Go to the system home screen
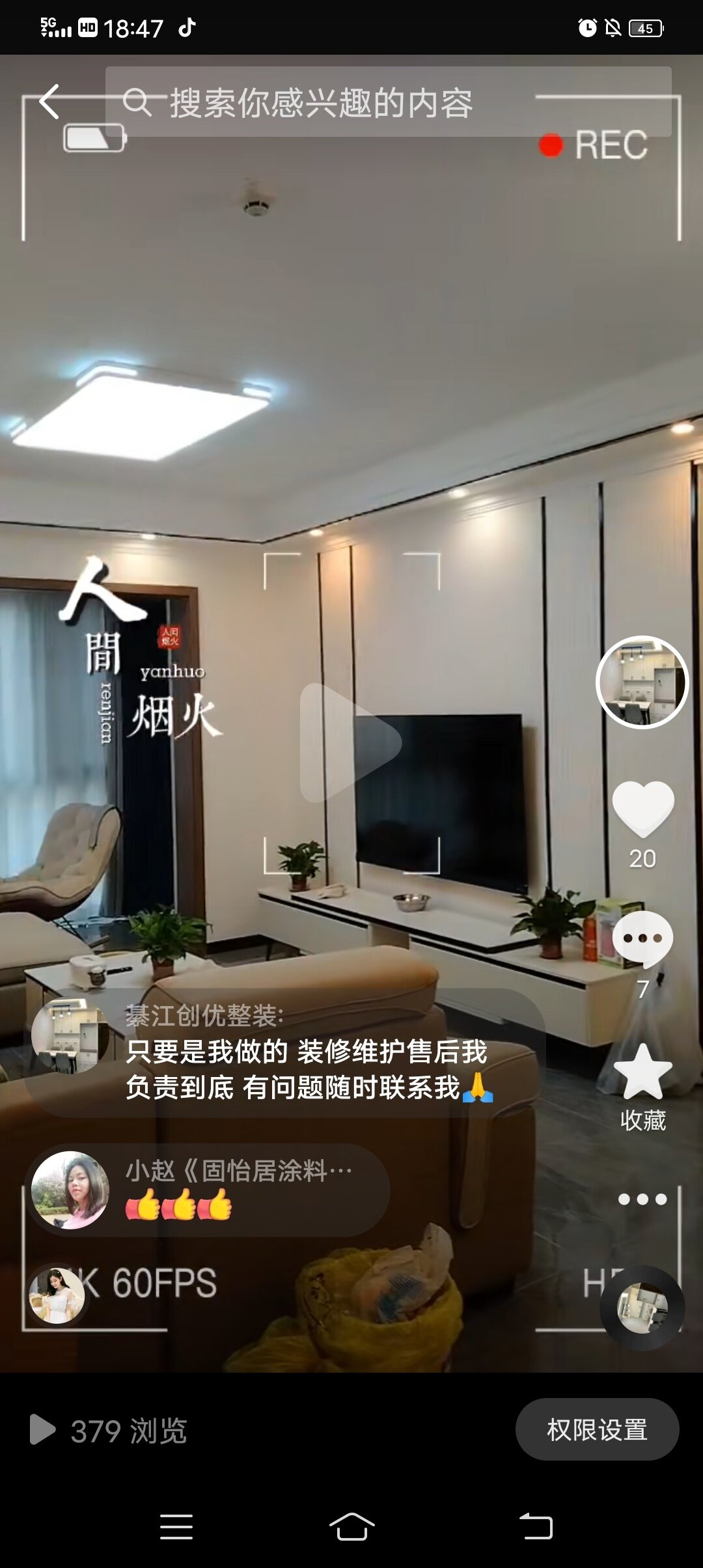Image resolution: width=703 pixels, height=1568 pixels. (351, 1526)
